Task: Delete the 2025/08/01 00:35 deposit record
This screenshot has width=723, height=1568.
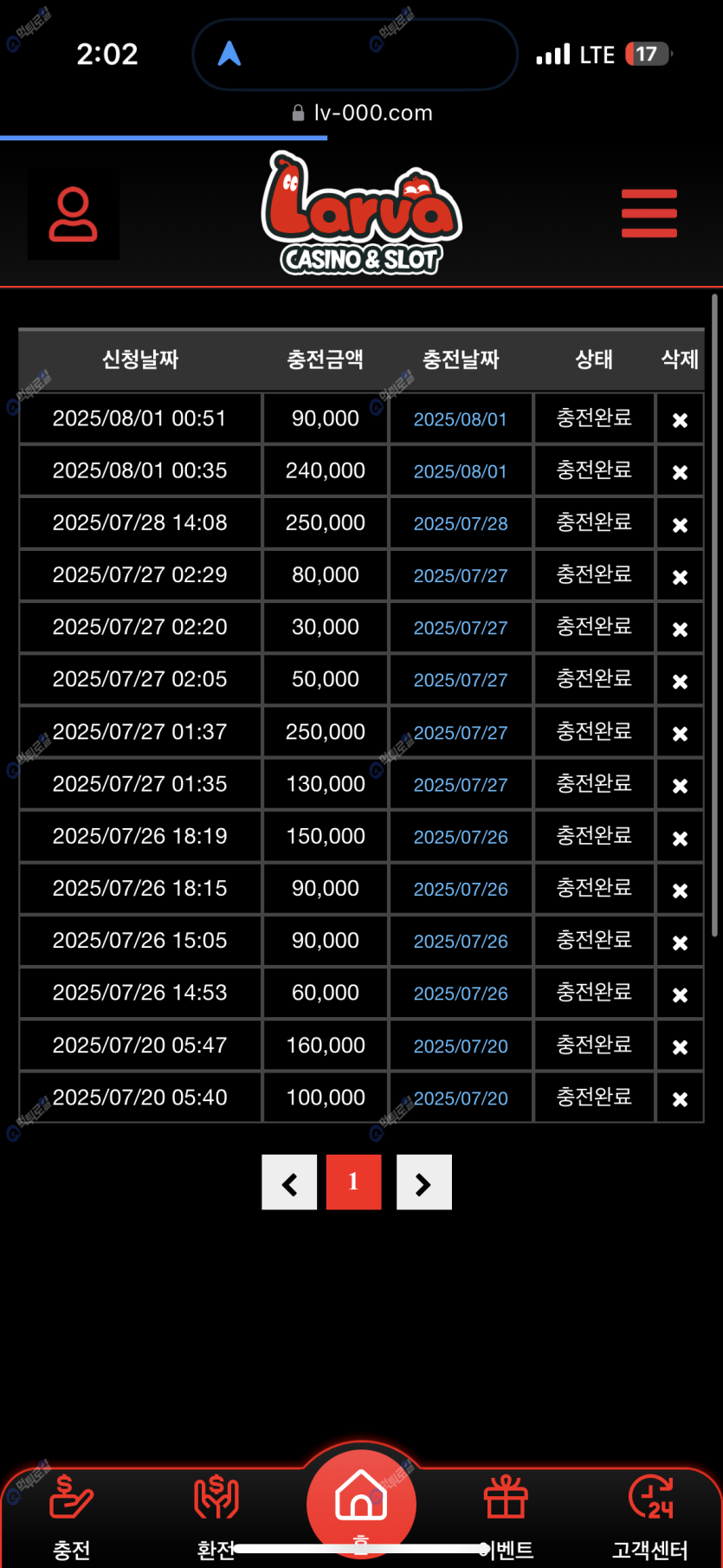Action: (x=680, y=472)
